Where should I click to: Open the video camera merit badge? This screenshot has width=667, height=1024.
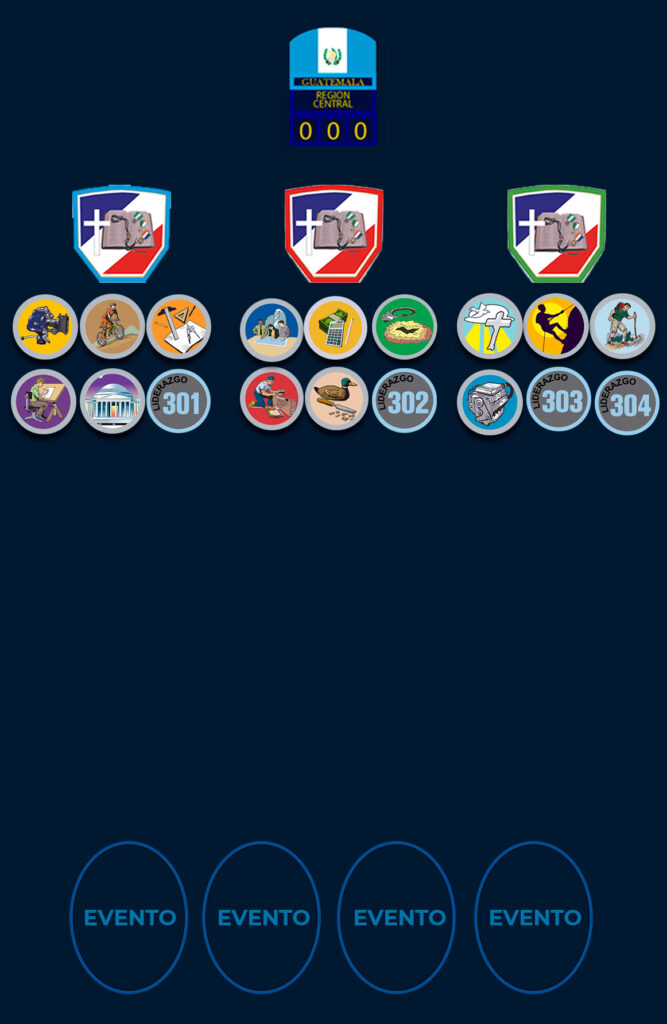point(45,326)
